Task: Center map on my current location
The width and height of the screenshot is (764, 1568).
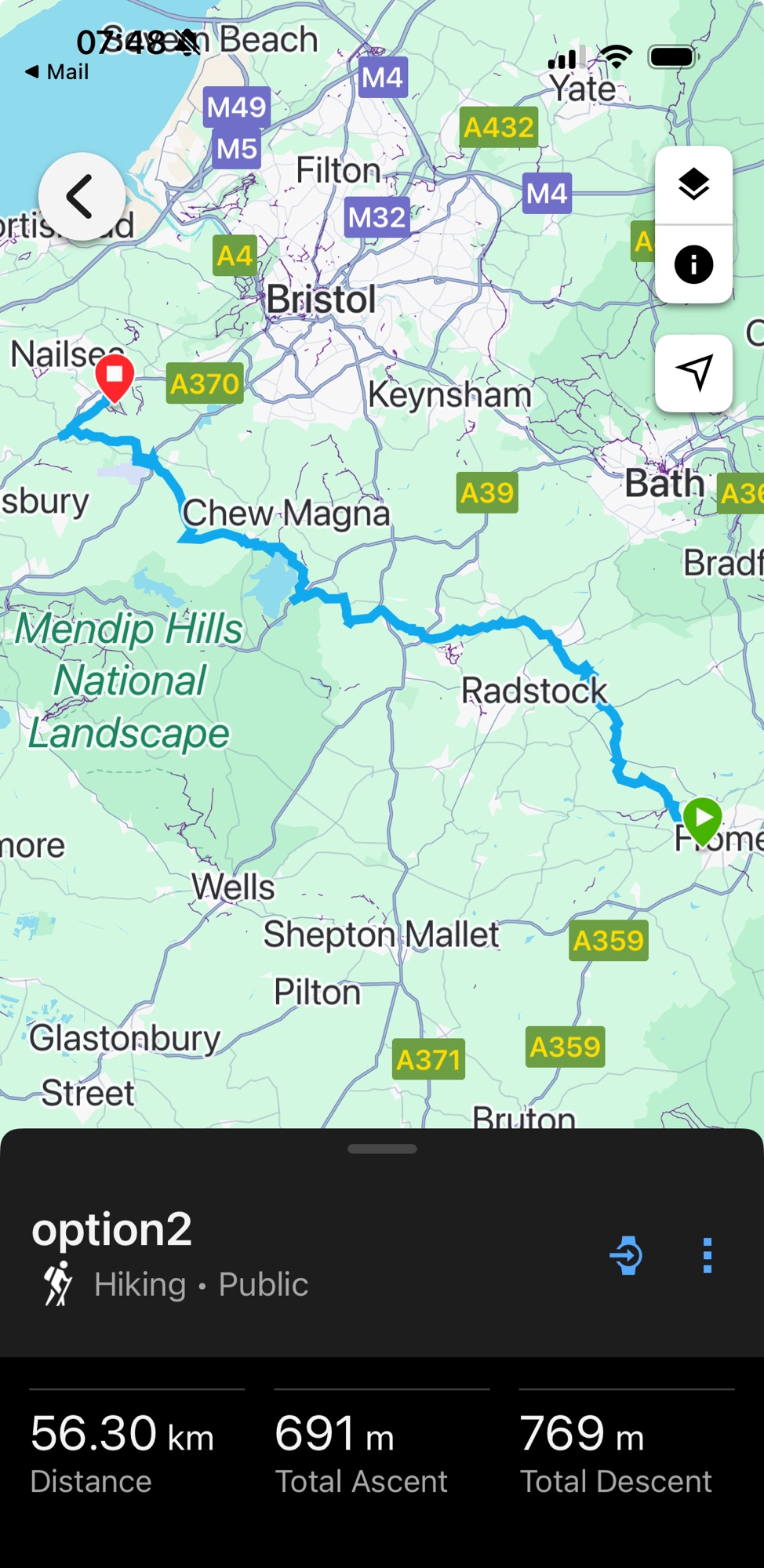Action: [x=693, y=372]
